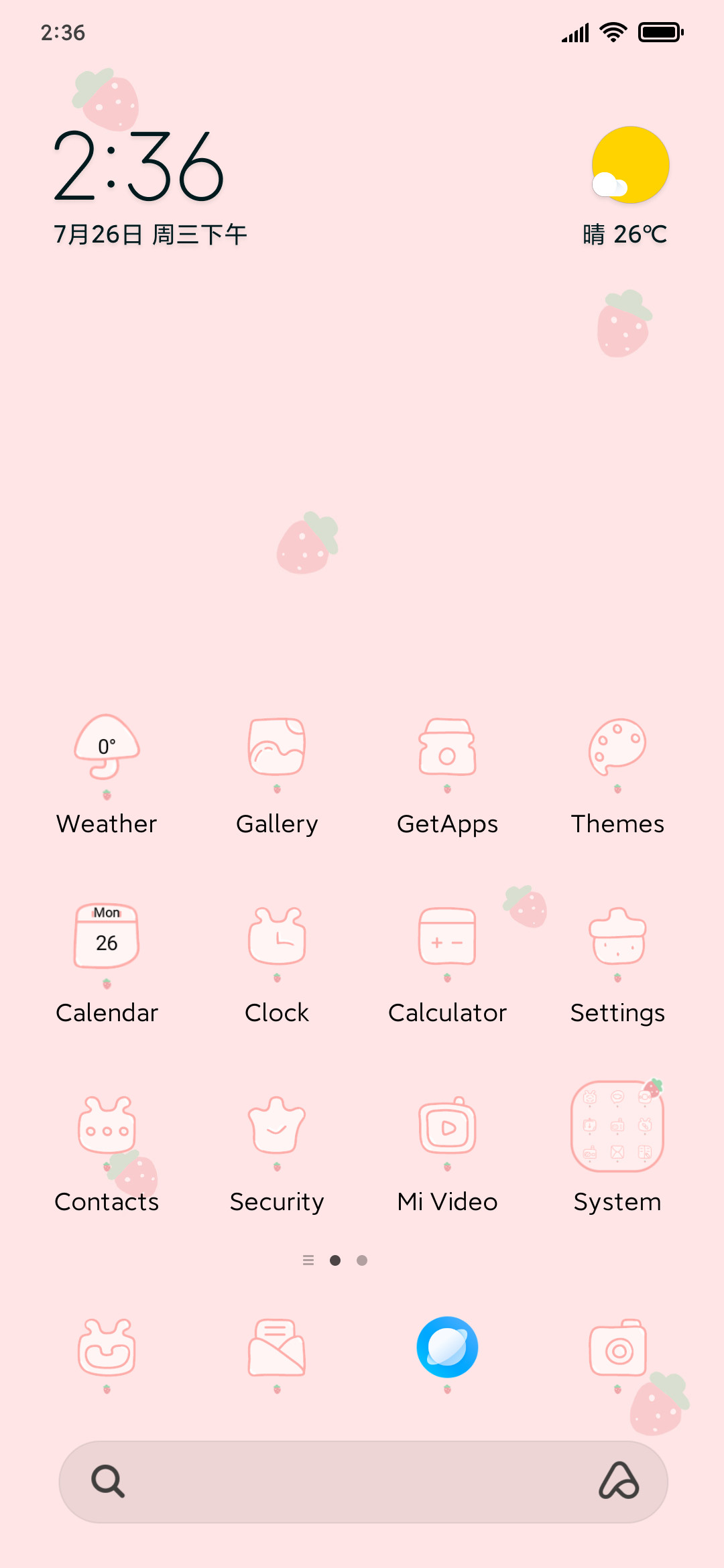Tap the assistant icon in the search bar

[x=619, y=1481]
